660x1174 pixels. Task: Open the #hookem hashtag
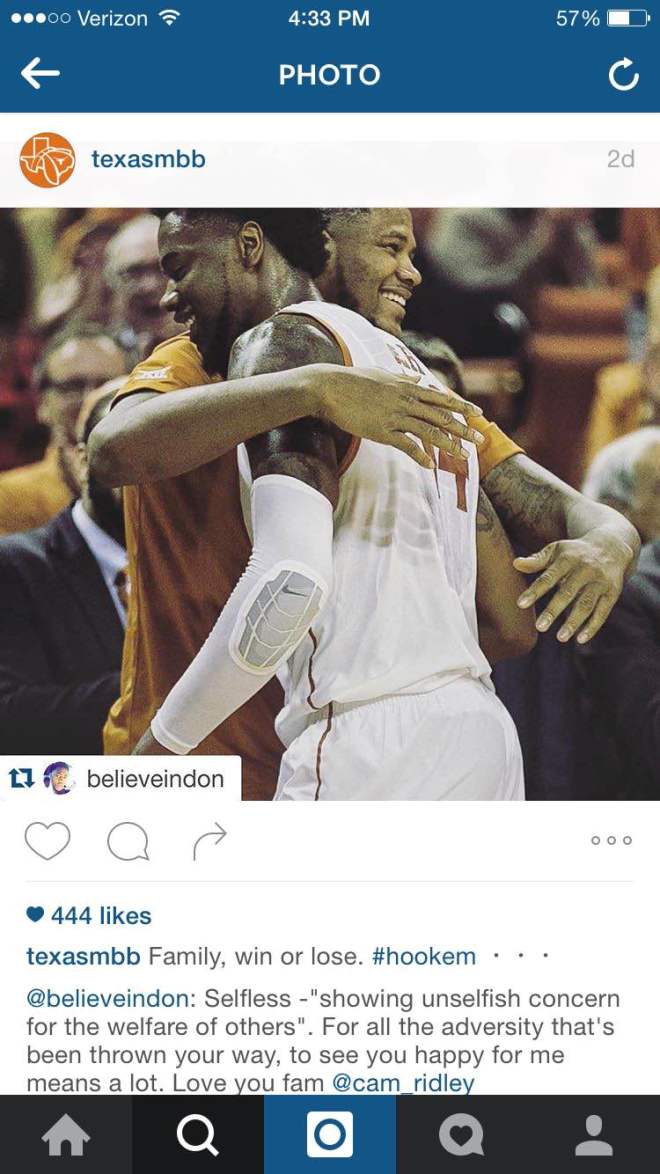pyautogui.click(x=423, y=956)
